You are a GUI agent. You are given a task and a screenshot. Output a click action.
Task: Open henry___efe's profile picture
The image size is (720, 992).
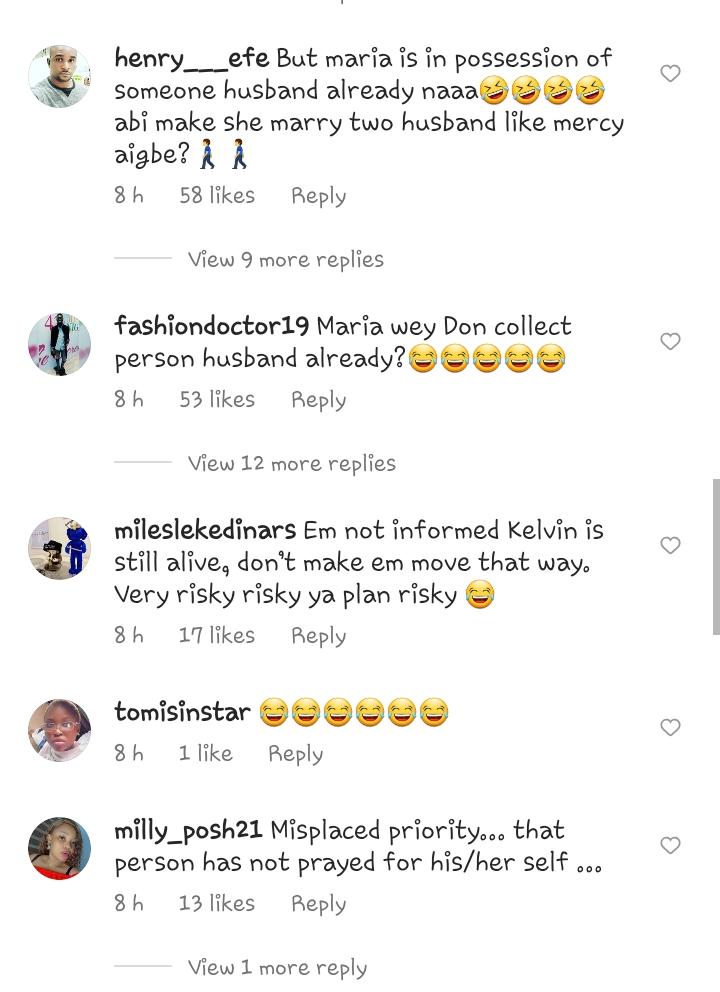tap(59, 76)
